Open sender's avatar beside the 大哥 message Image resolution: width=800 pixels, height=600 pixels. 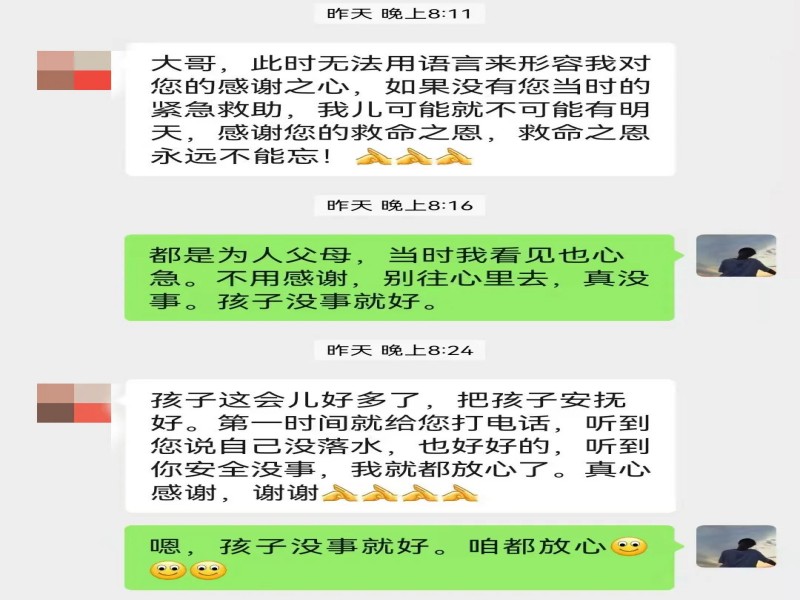click(x=74, y=70)
